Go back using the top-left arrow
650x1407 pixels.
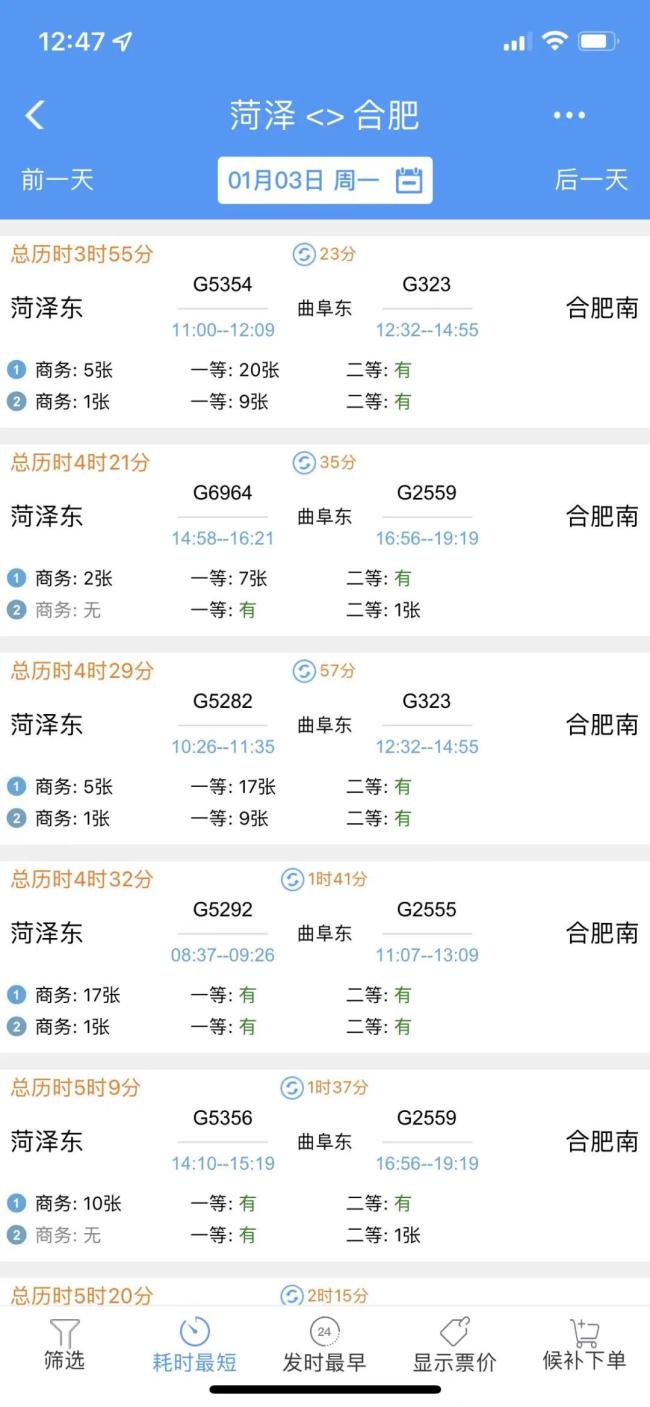(35, 115)
